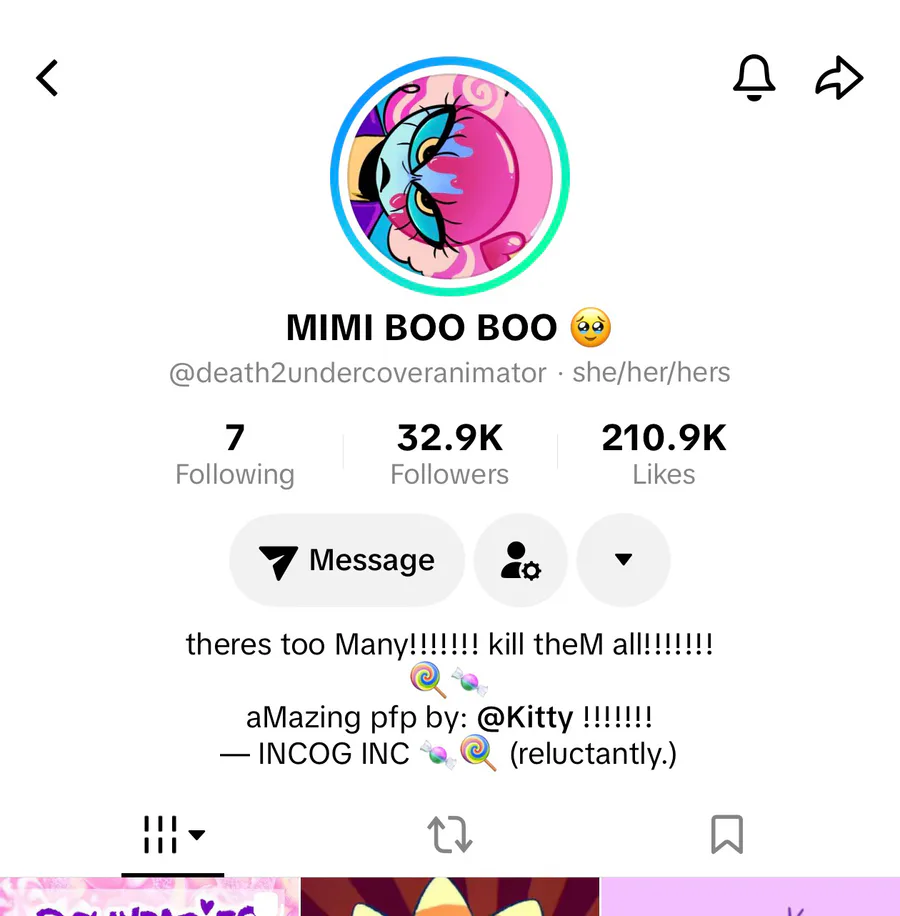
Task: Open the lavender video thumbnail
Action: click(x=750, y=898)
